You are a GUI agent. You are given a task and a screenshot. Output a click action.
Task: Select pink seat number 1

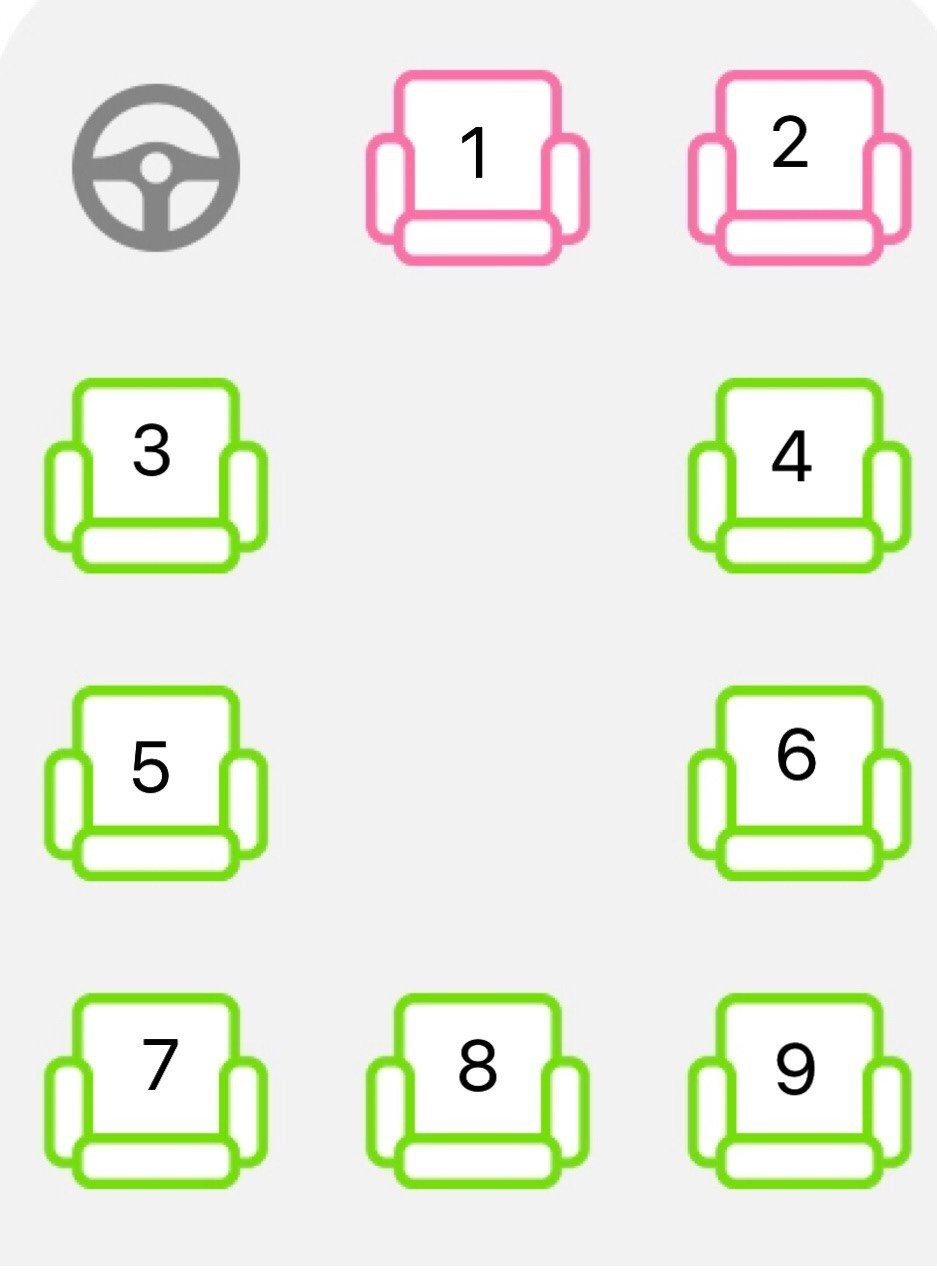pyautogui.click(x=477, y=167)
